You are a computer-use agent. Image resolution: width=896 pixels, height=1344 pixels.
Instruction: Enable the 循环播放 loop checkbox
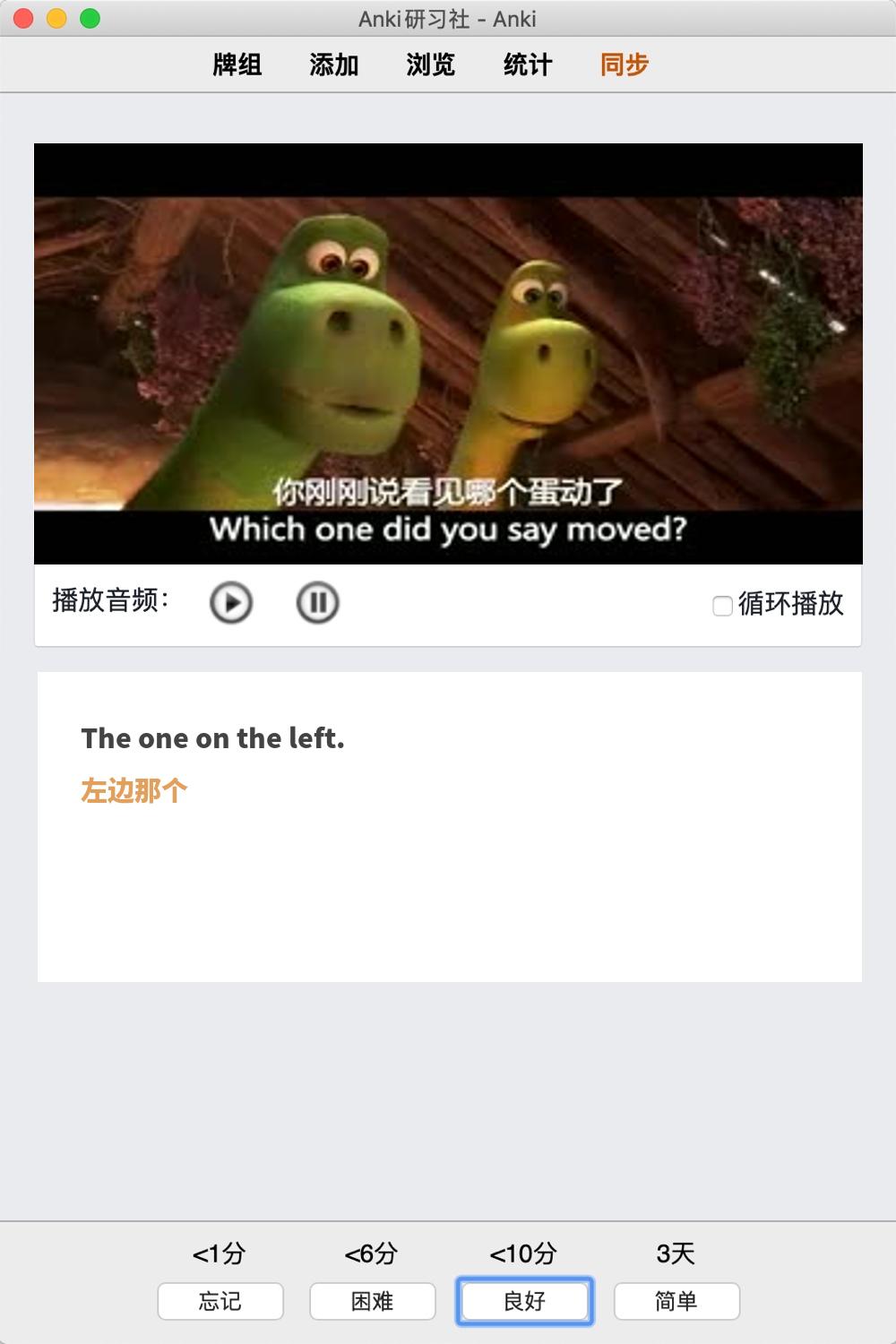click(722, 607)
